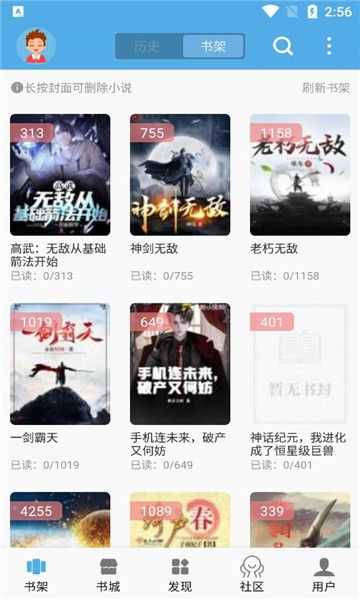The height and width of the screenshot is (600, 360).
Task: Open the three-dot overflow menu
Action: 329,46
